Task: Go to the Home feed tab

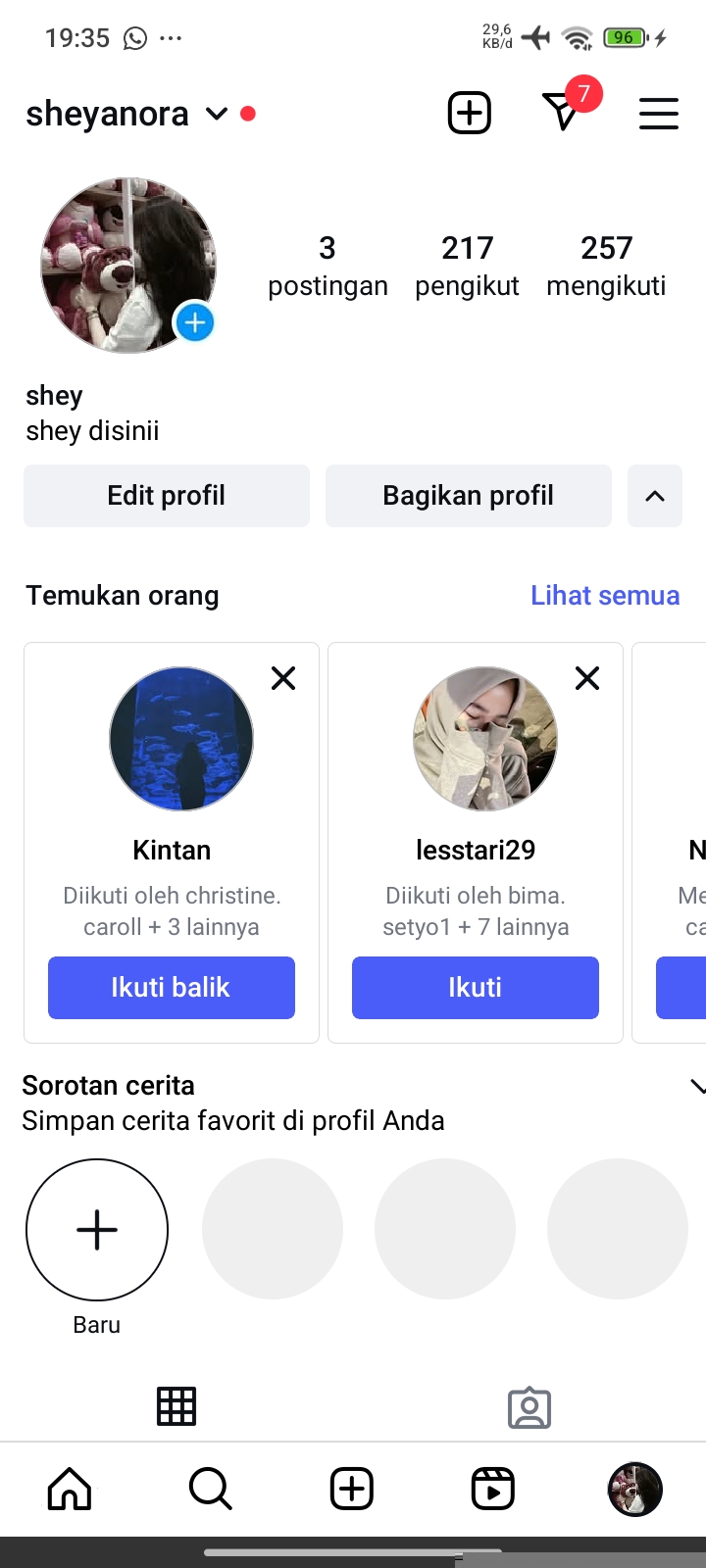Action: click(x=70, y=1489)
